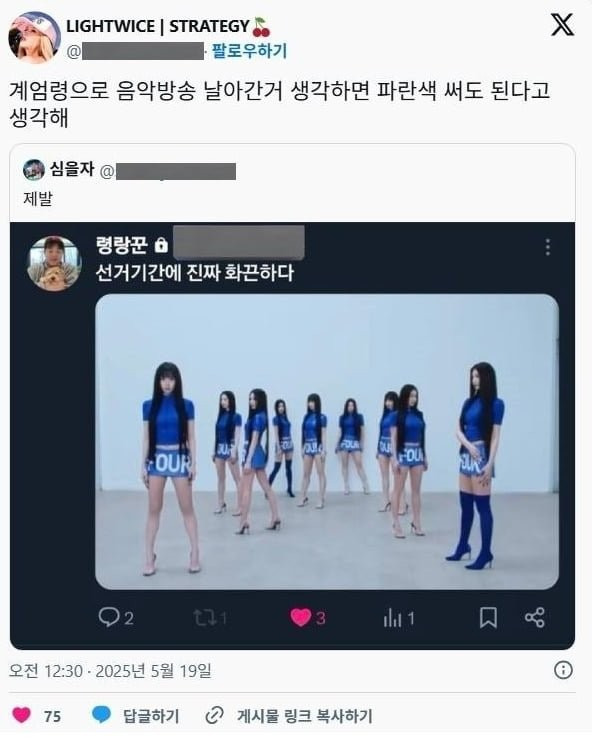592x755 pixels.
Task: Open the info icon beside the date
Action: [563, 670]
